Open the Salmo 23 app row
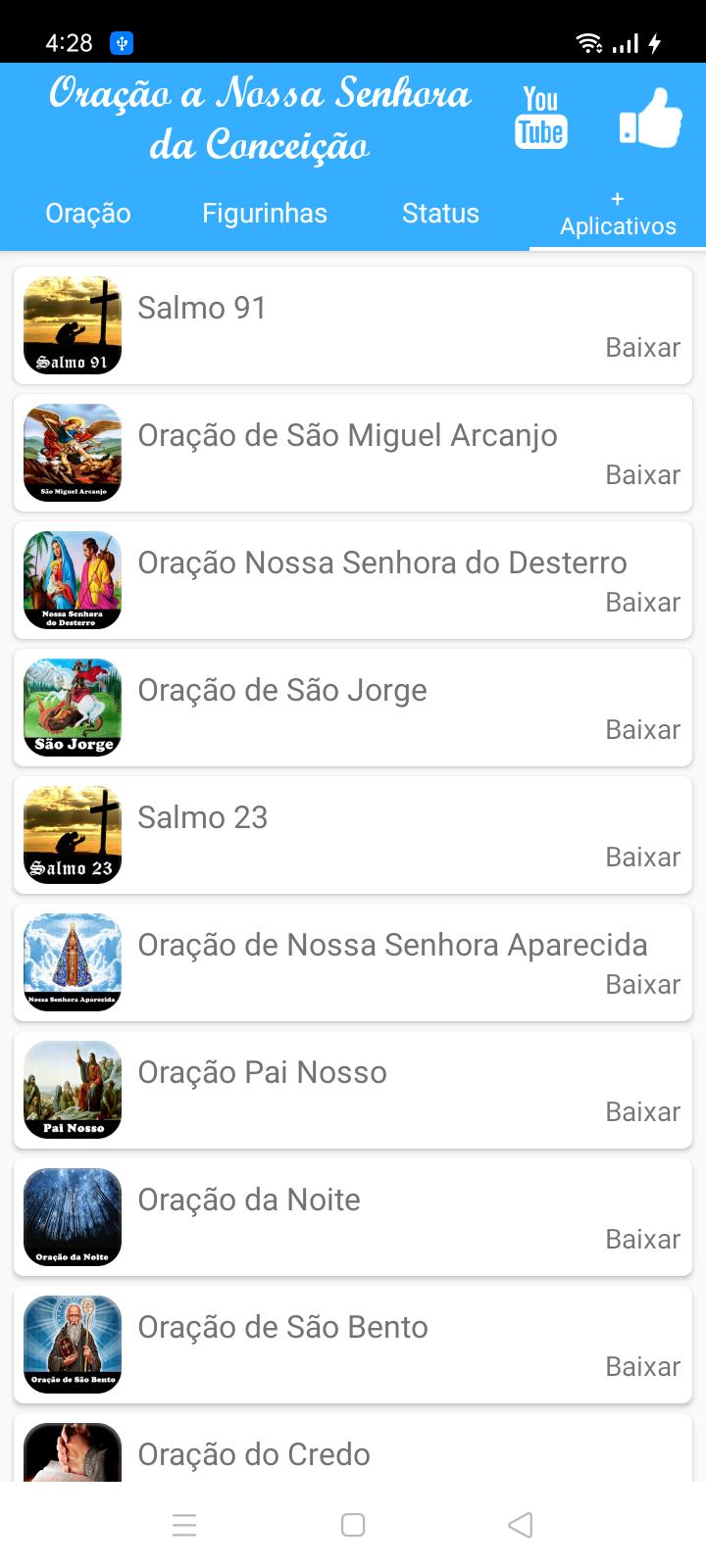 pos(353,835)
